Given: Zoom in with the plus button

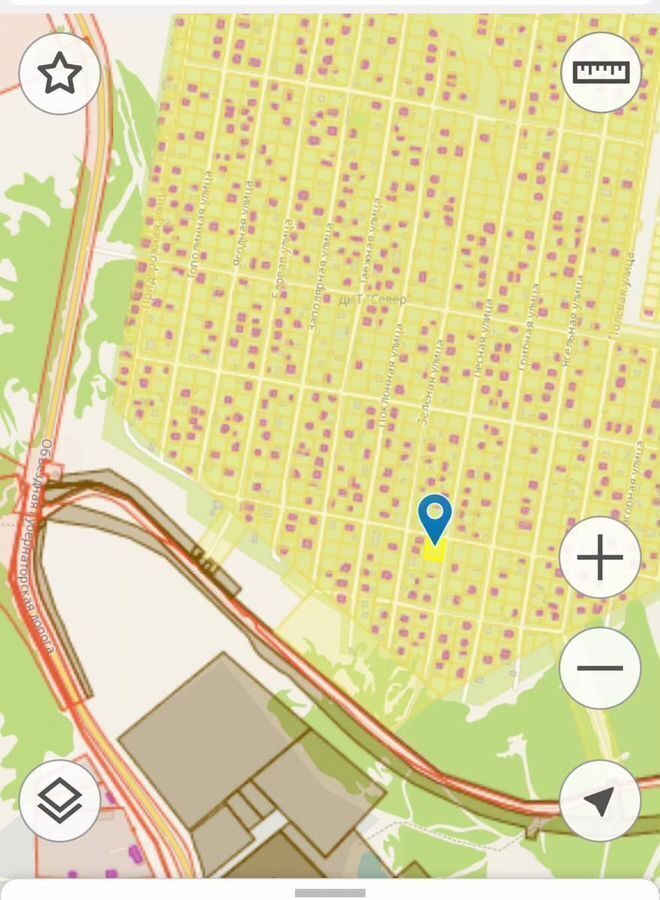Looking at the screenshot, I should [600, 558].
